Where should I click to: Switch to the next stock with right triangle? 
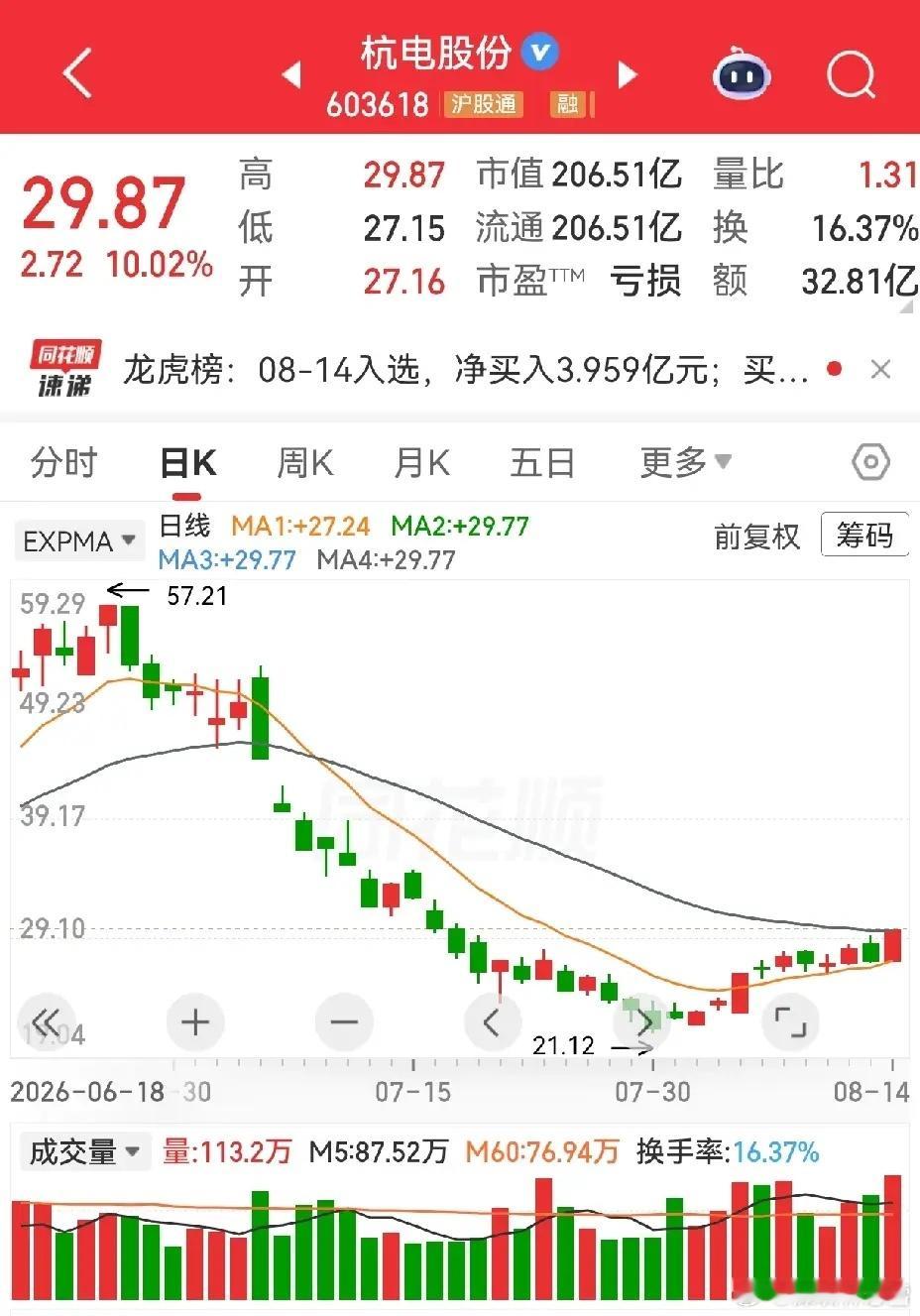point(627,74)
